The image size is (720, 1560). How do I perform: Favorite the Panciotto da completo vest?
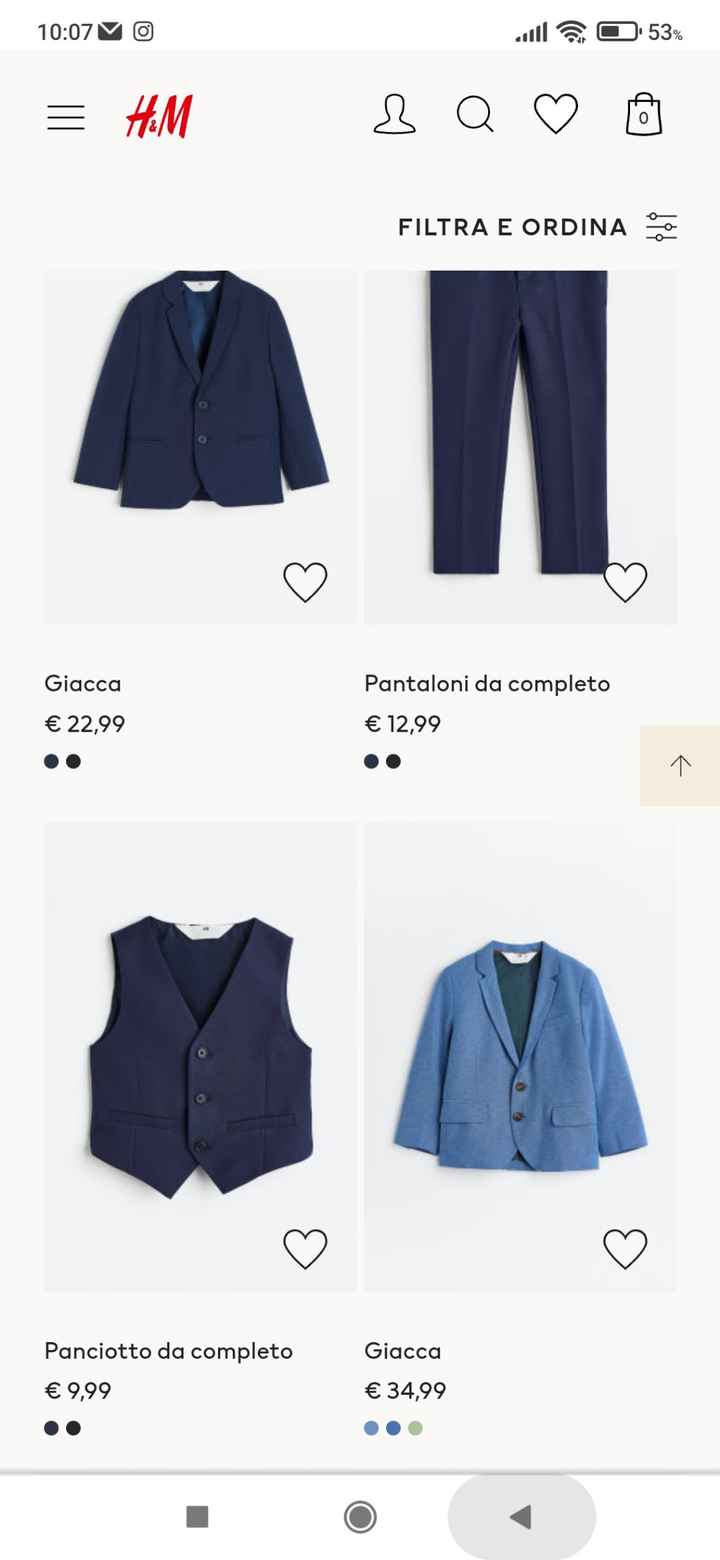(x=306, y=1248)
